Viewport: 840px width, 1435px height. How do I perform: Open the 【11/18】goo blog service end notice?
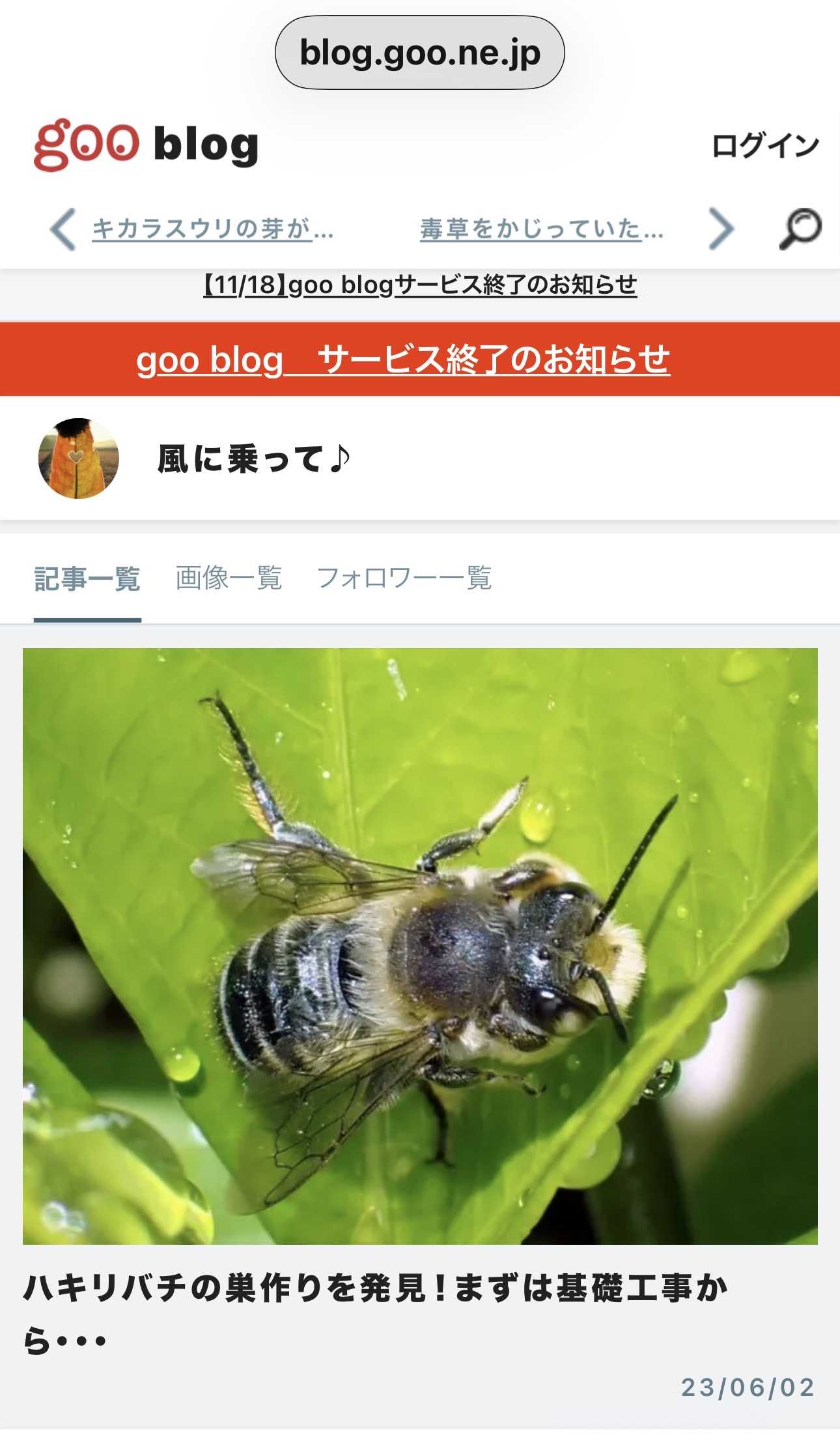click(420, 285)
